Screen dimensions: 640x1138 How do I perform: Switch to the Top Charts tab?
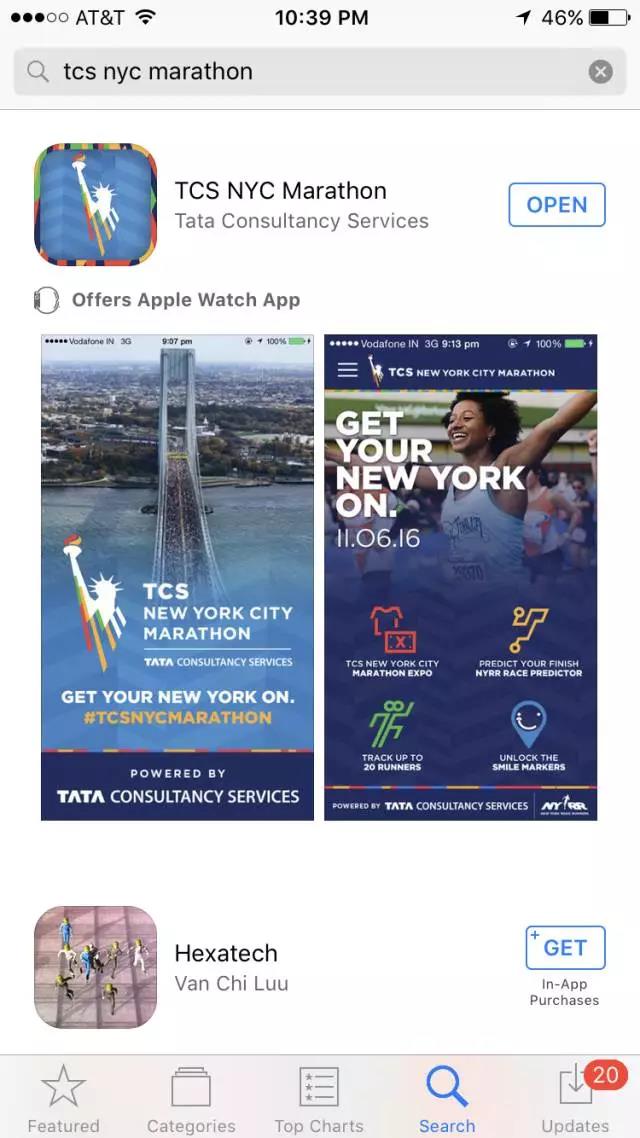pyautogui.click(x=319, y=1098)
